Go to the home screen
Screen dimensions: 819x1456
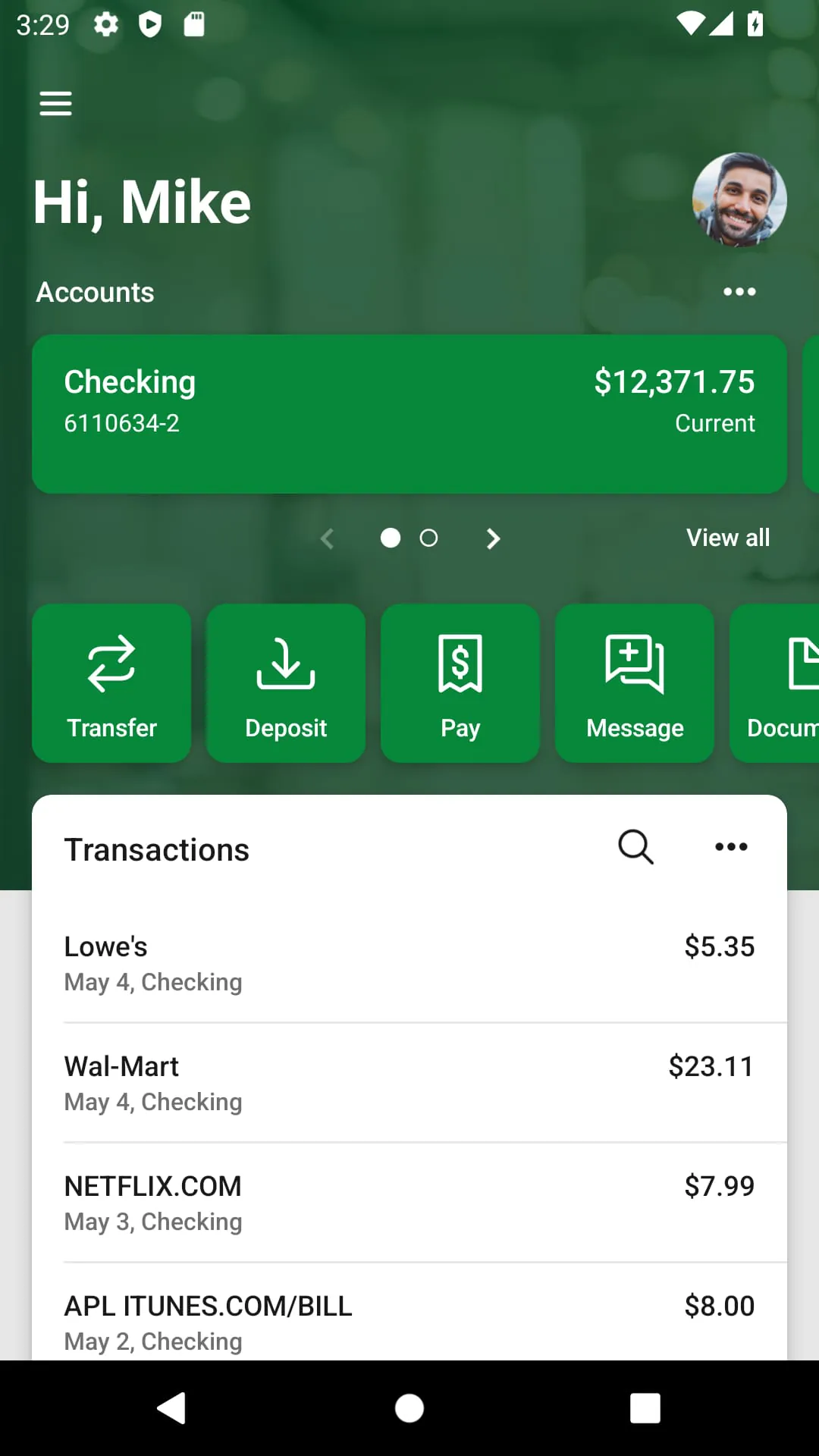pyautogui.click(x=409, y=1408)
